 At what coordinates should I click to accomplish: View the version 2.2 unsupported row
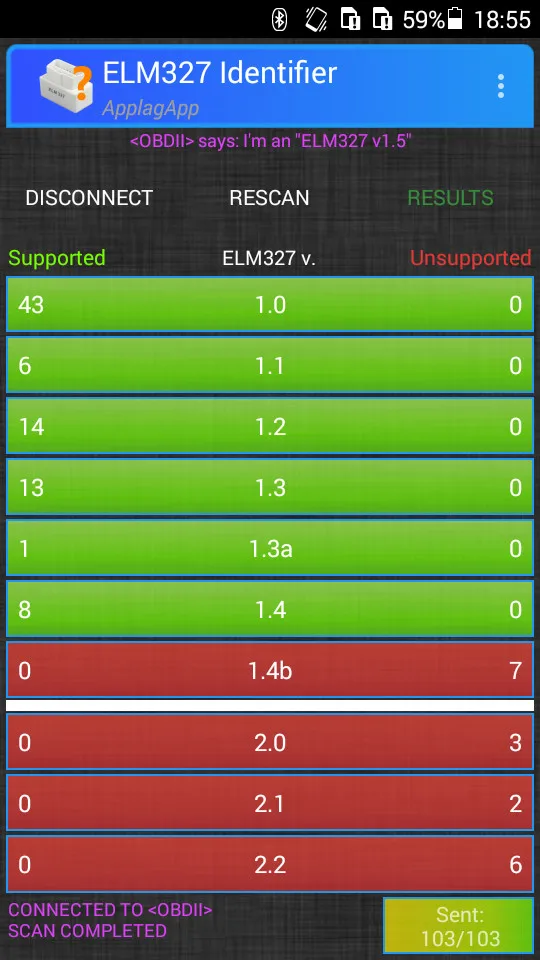point(270,864)
